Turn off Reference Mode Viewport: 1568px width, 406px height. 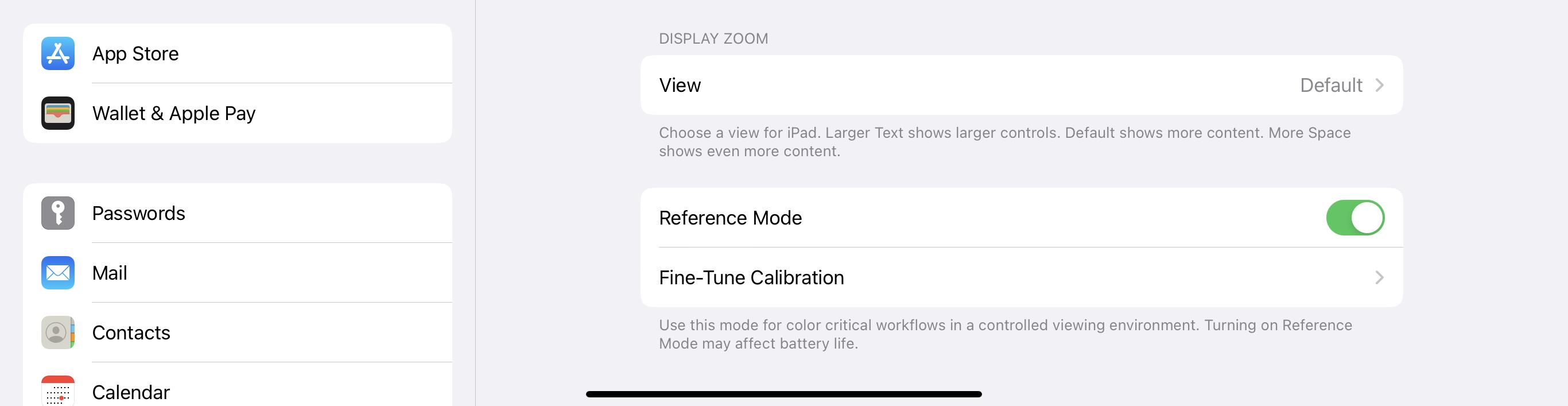click(1355, 218)
